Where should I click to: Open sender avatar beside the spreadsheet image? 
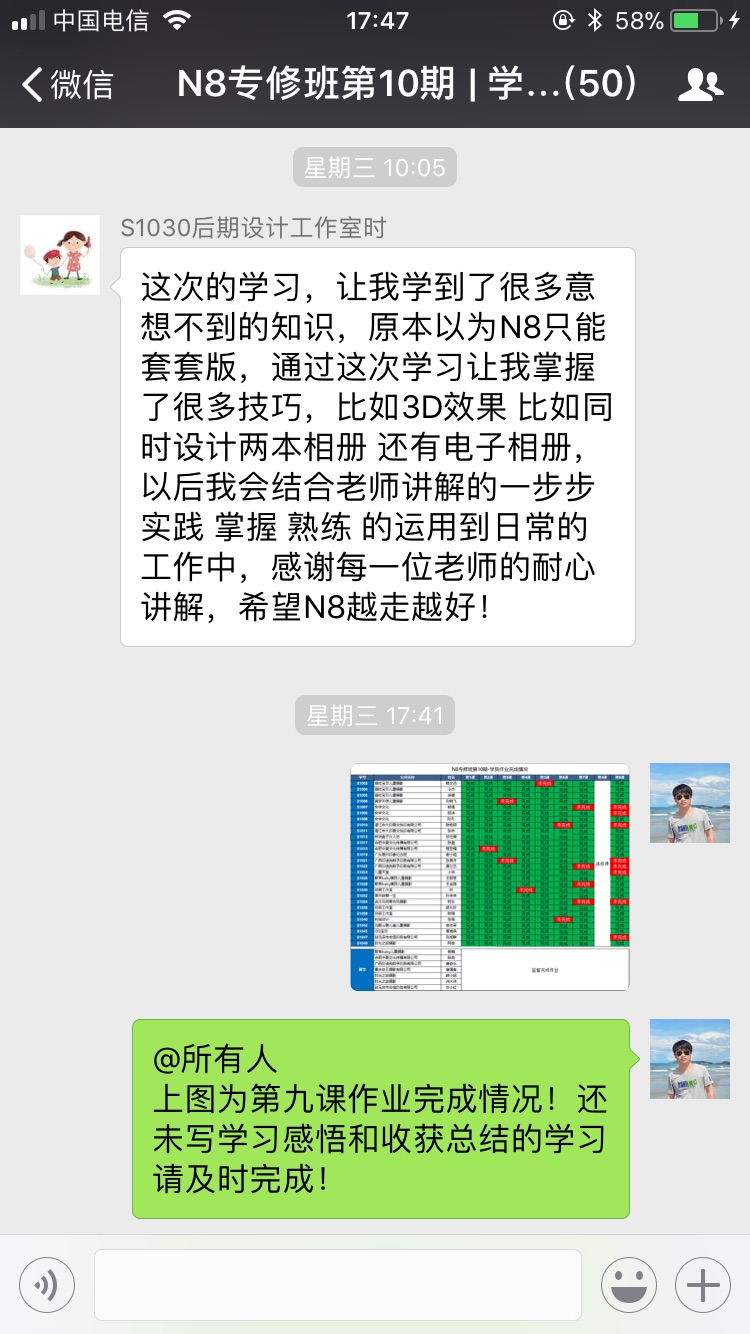point(689,803)
